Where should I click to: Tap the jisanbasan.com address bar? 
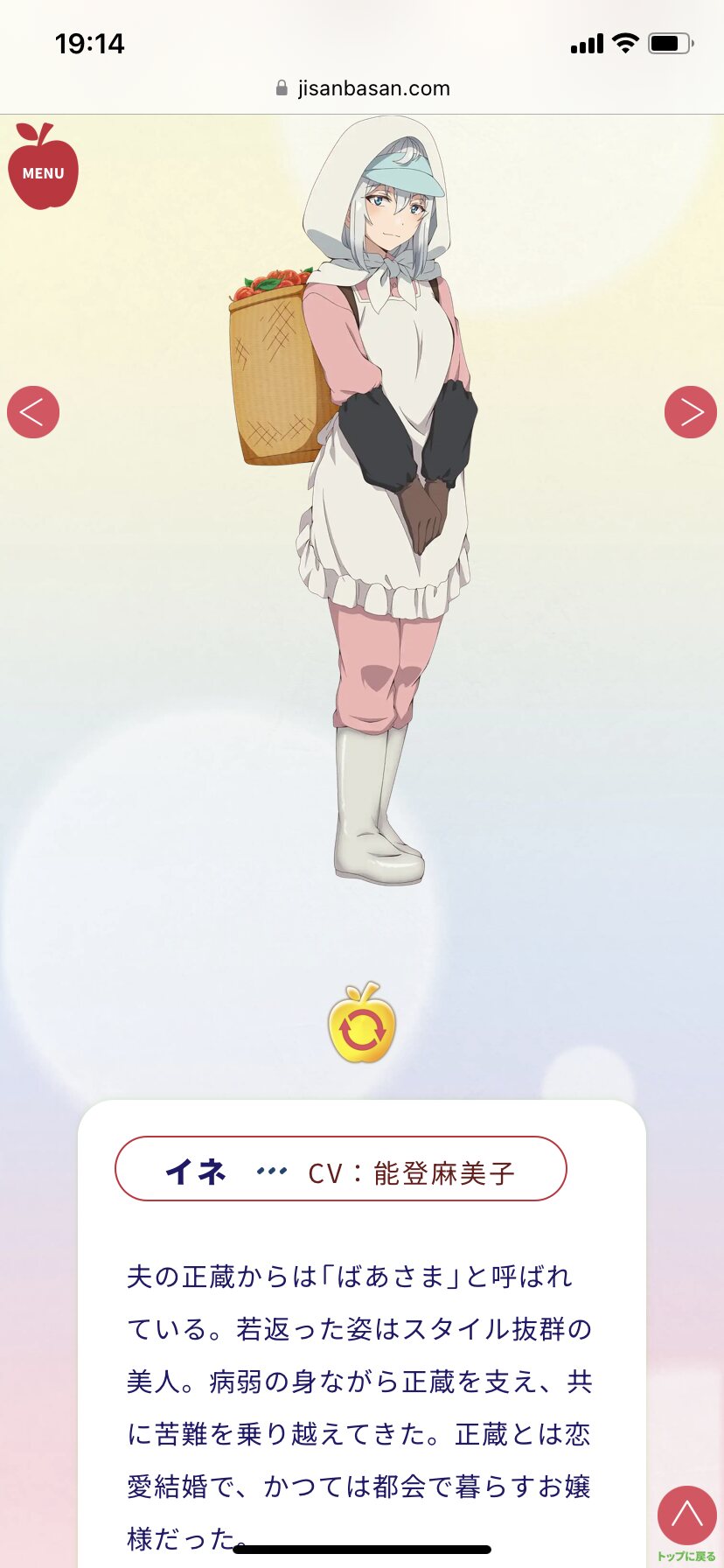pos(362,88)
